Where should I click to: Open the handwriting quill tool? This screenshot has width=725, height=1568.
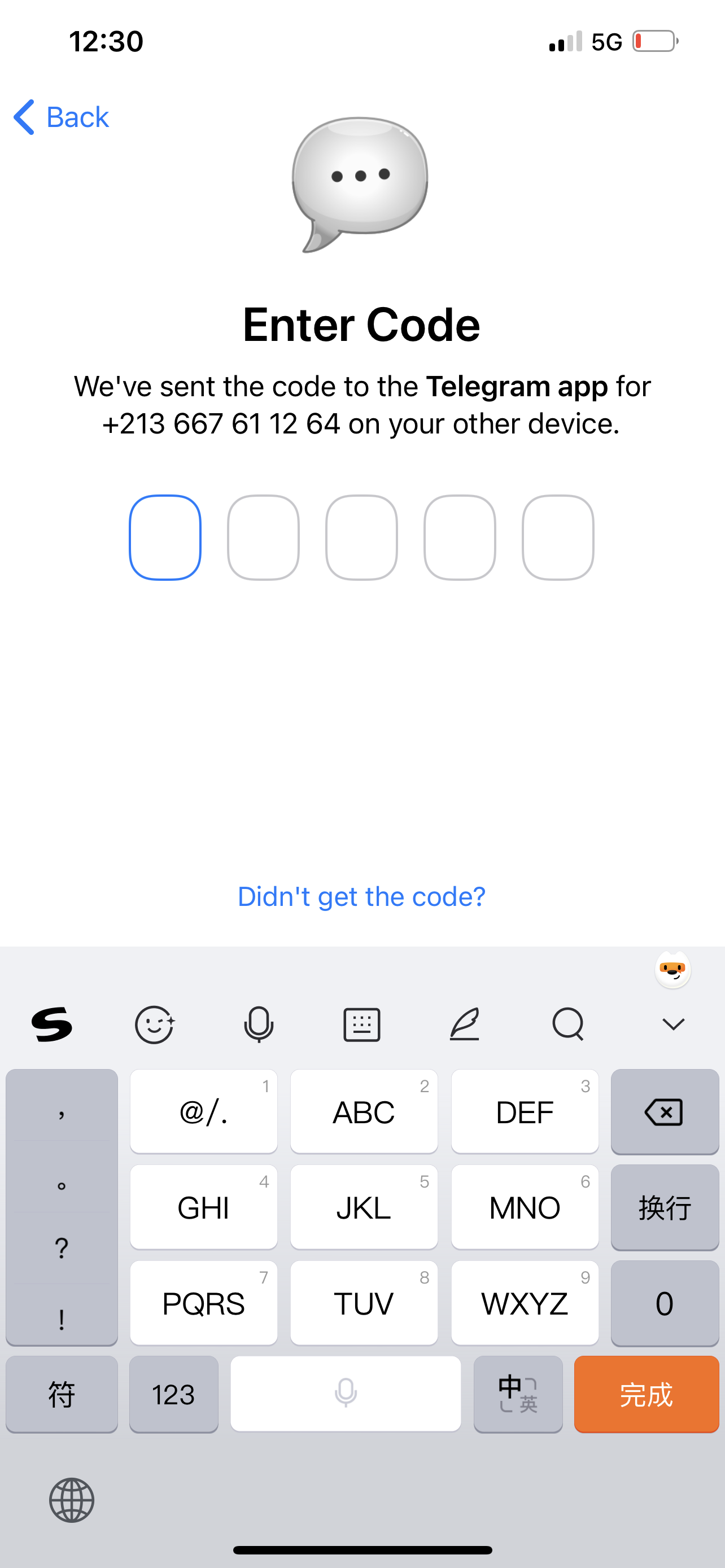pos(465,1024)
